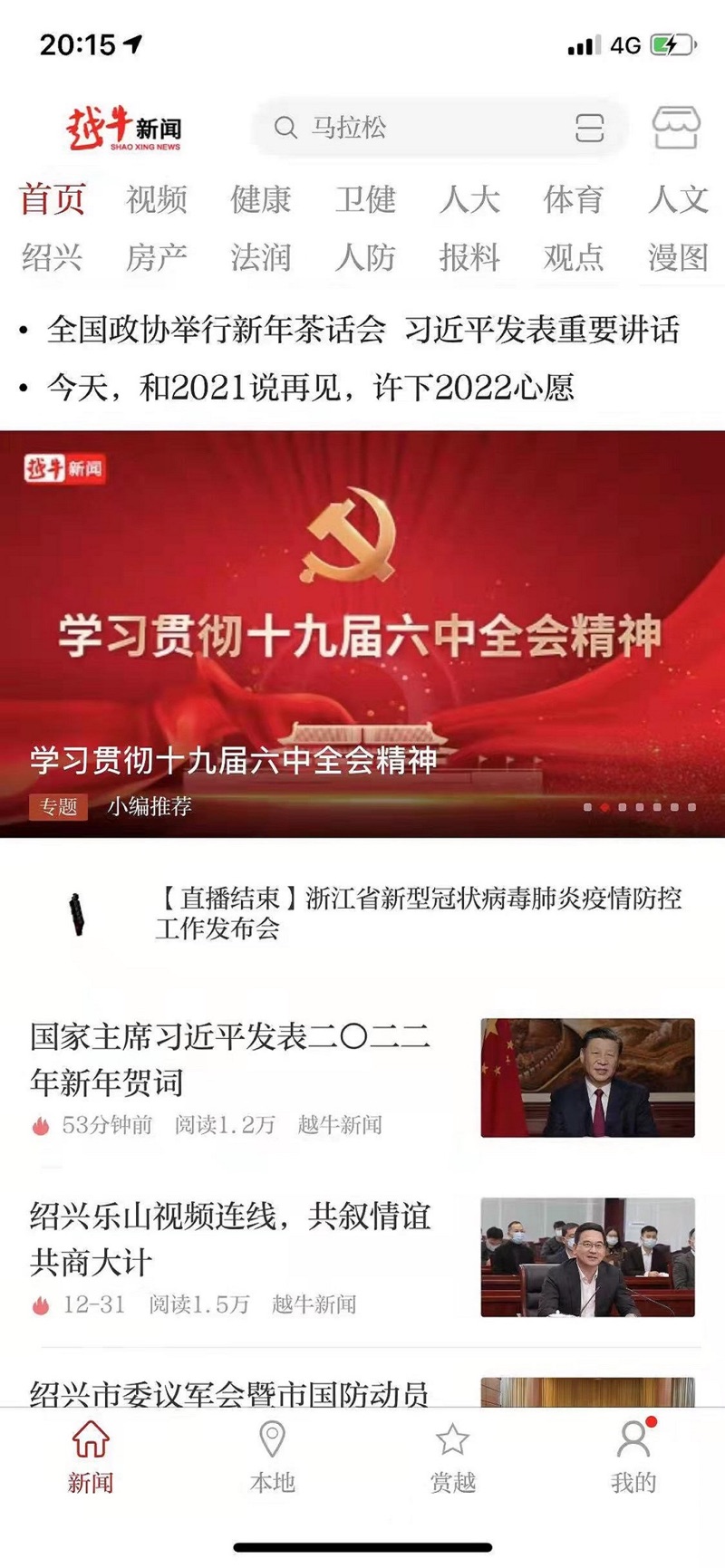The width and height of the screenshot is (725, 1568).
Task: Open the 绍兴 category tab
Action: [52, 258]
